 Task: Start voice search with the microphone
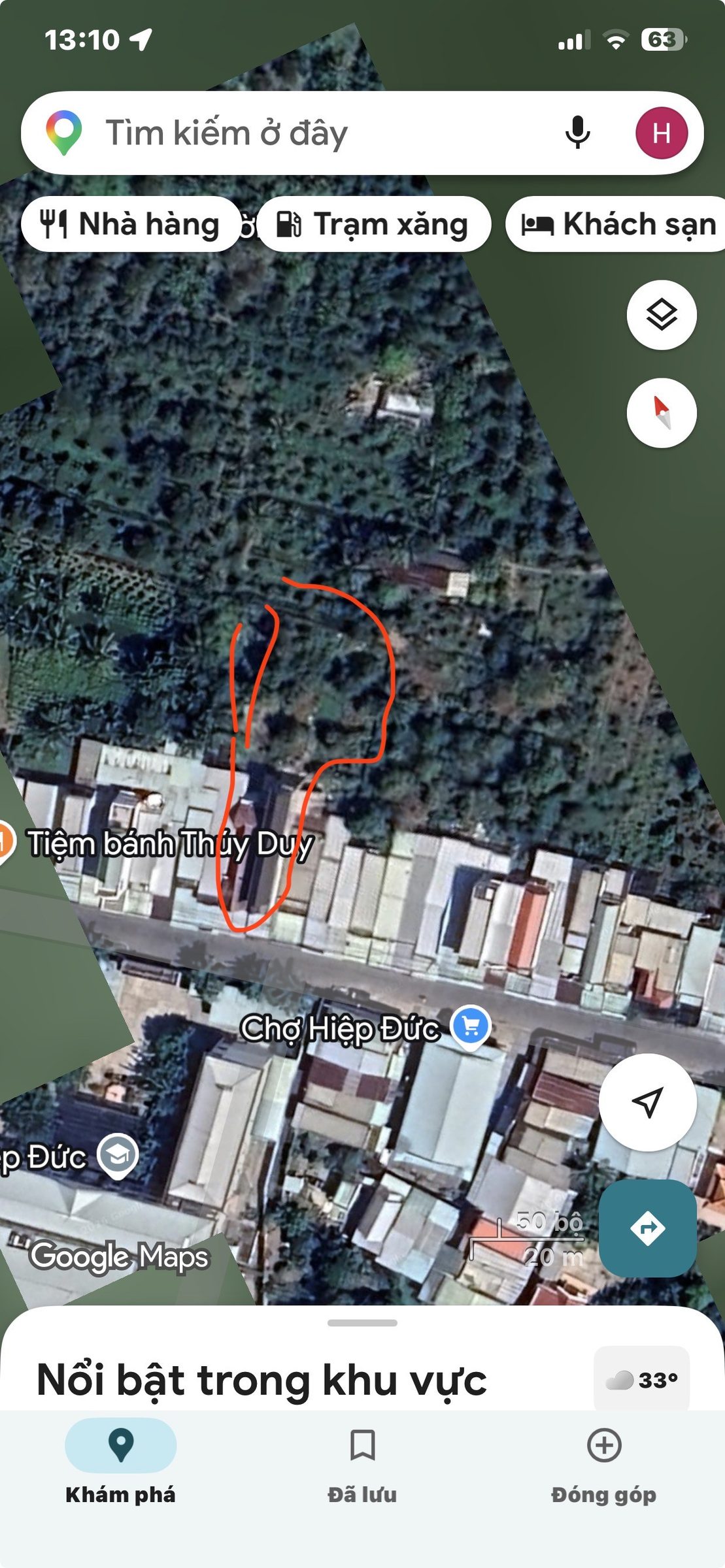[x=577, y=133]
